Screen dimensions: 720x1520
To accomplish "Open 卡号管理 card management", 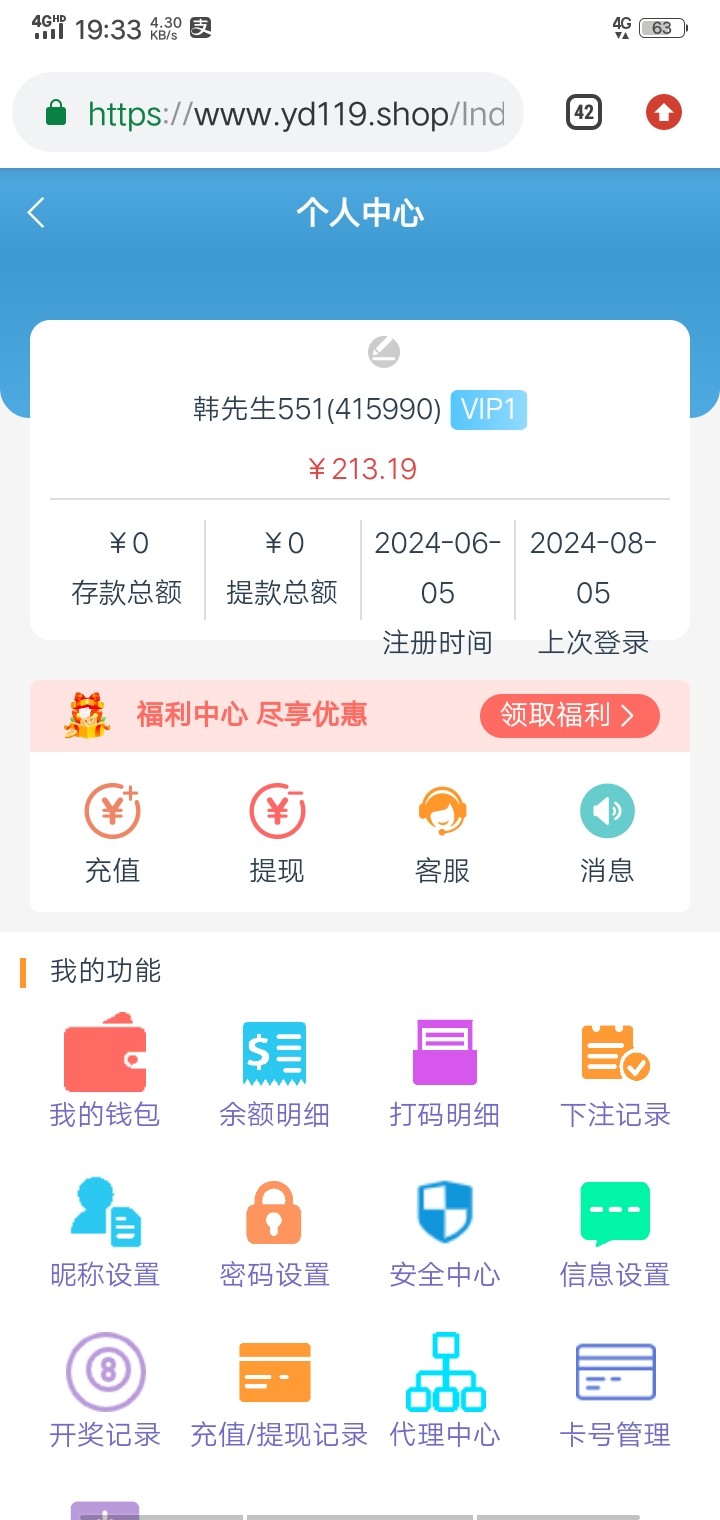I will 615,1392.
